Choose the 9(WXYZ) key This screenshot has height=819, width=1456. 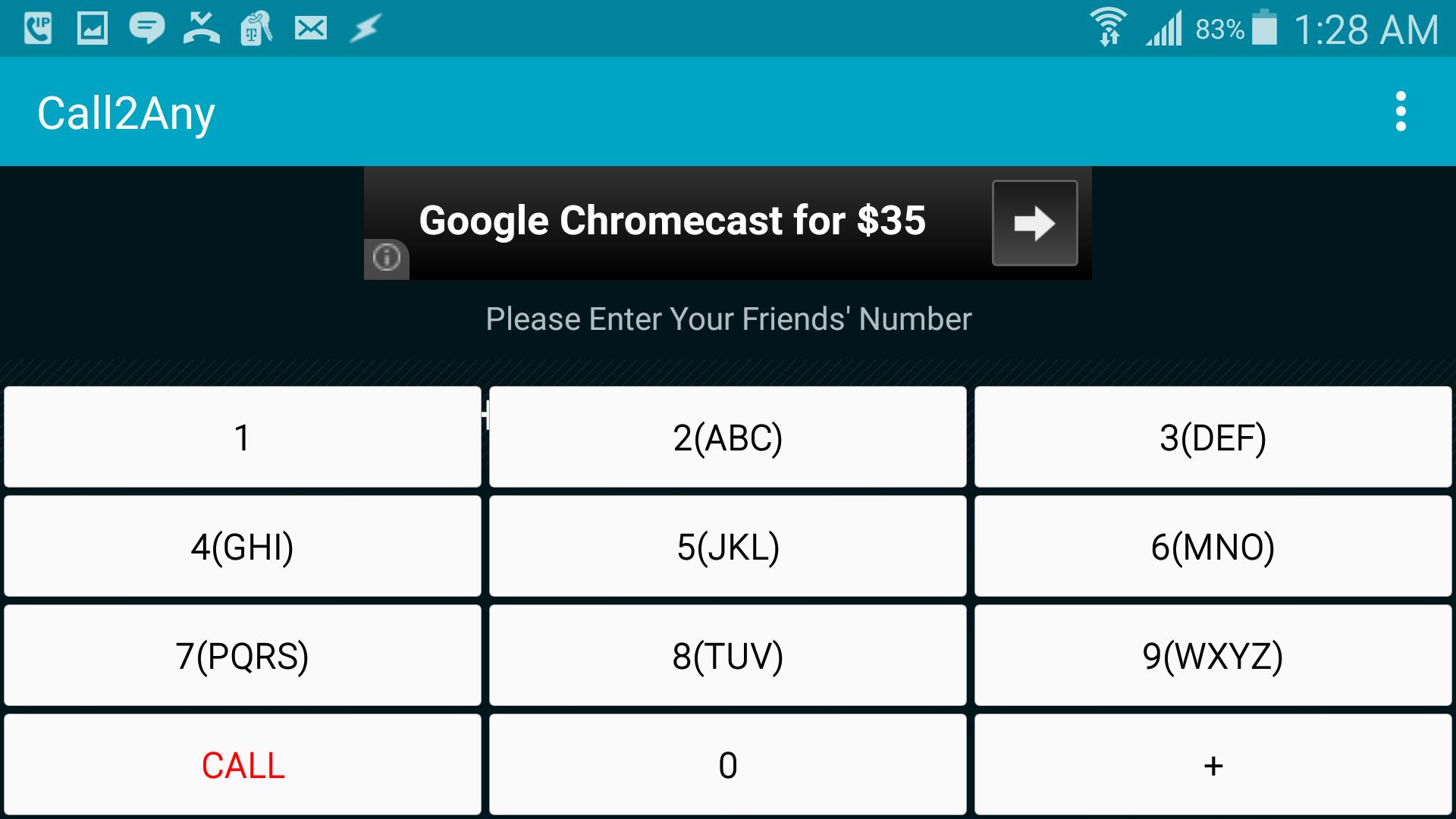click(1213, 656)
